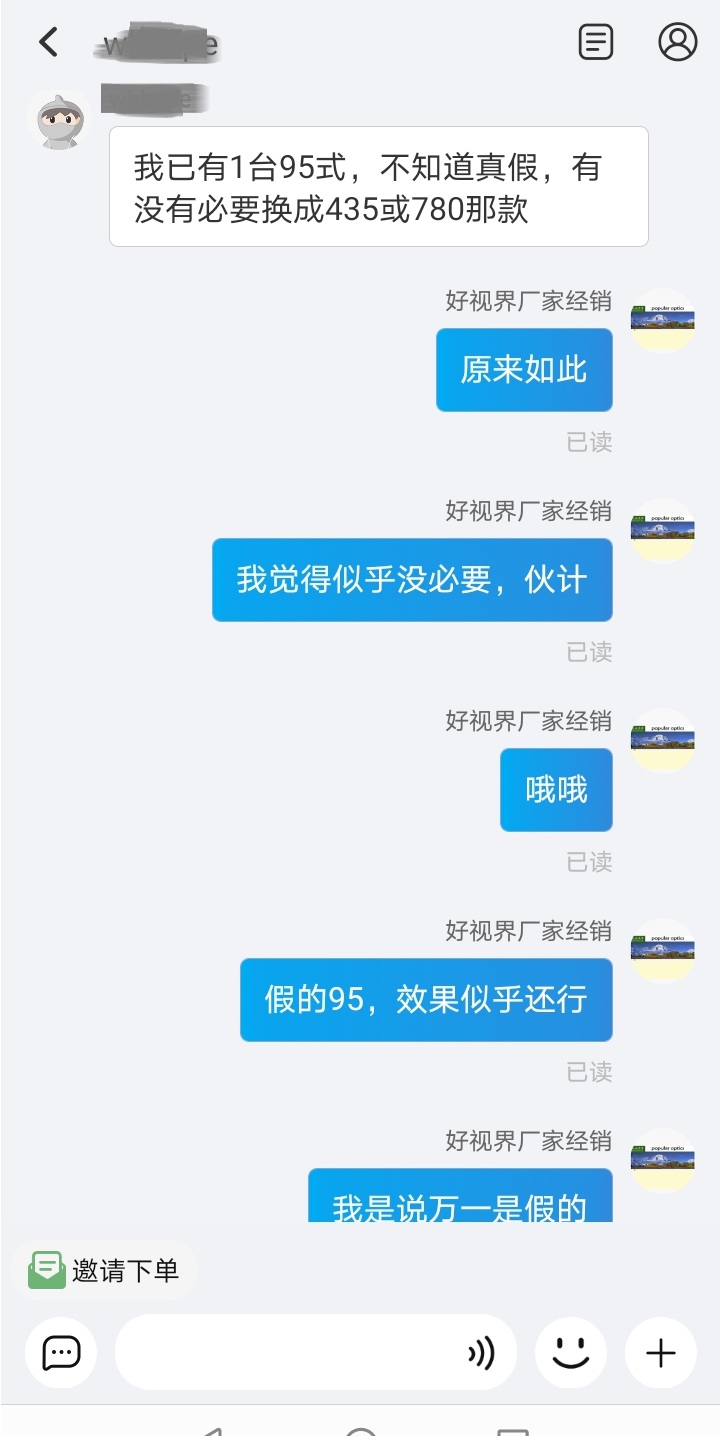Open the contact profile icon
This screenshot has height=1436, width=720.
click(677, 42)
